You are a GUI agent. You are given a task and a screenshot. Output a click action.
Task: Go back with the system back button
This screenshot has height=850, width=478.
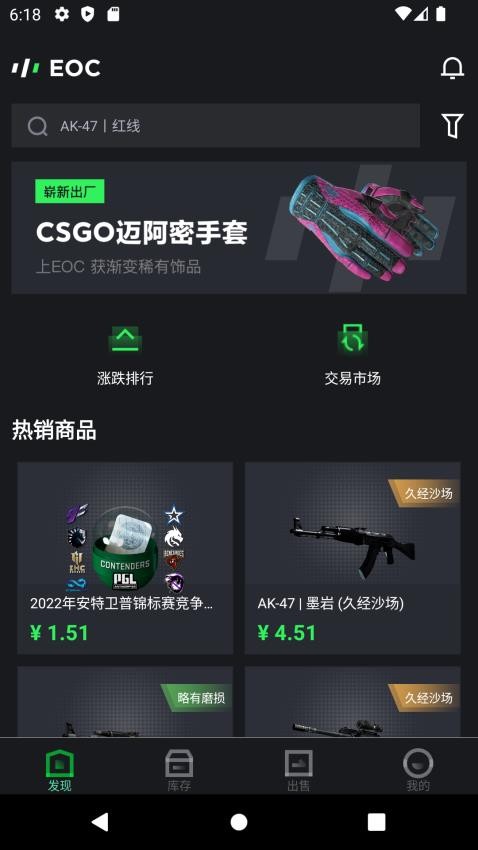pos(100,822)
